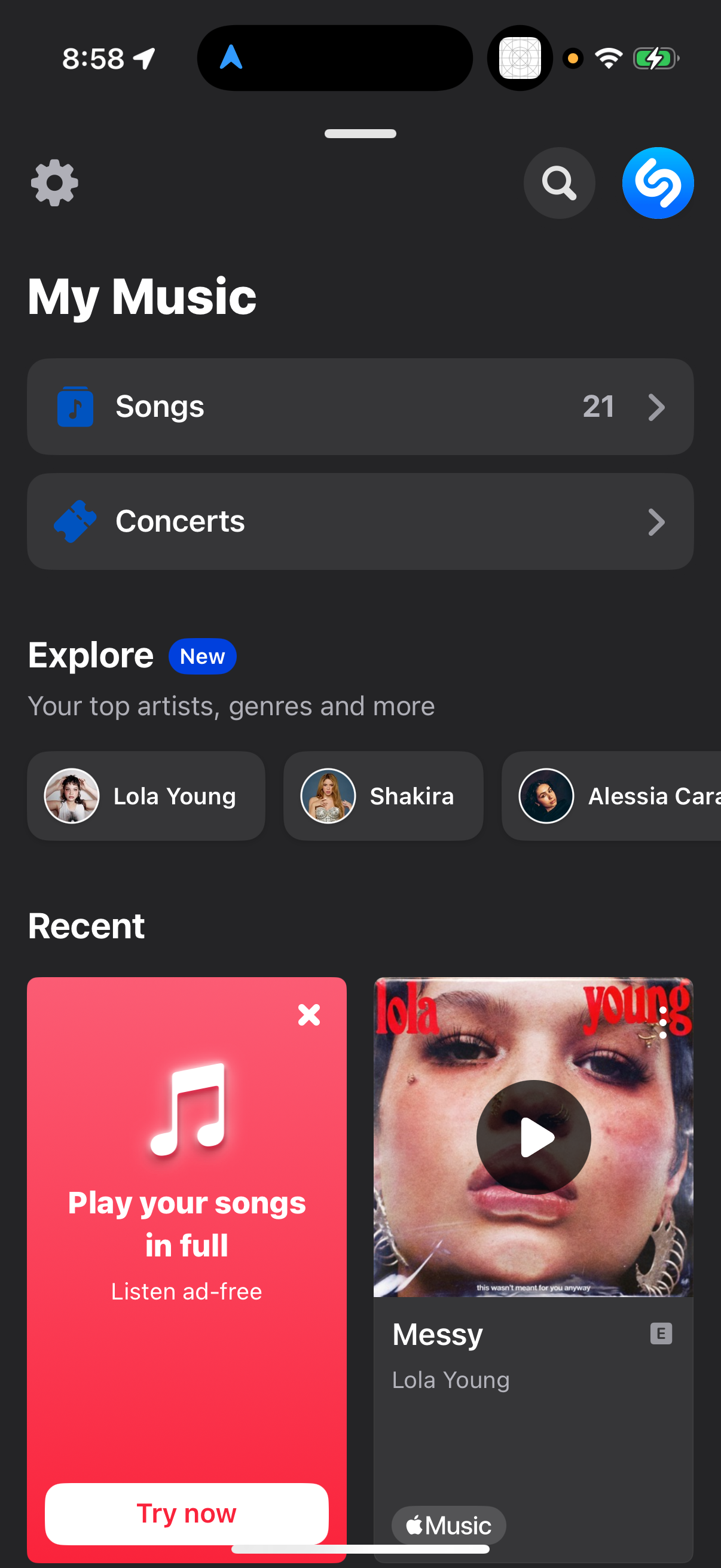The image size is (721, 1568).
Task: Tap the Apple Music badge on Messy
Action: tap(448, 1525)
